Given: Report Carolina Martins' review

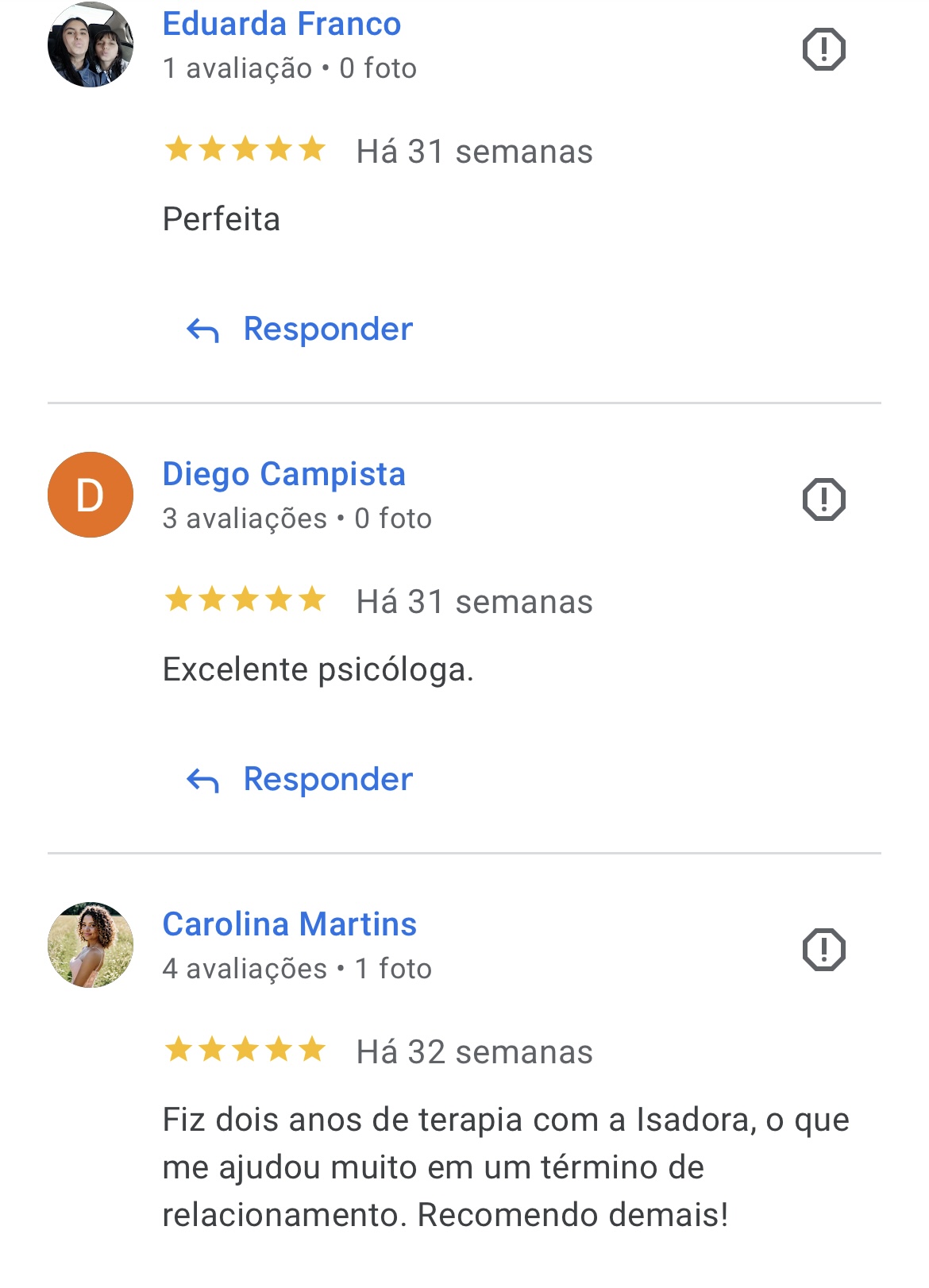Looking at the screenshot, I should pyautogui.click(x=823, y=950).
